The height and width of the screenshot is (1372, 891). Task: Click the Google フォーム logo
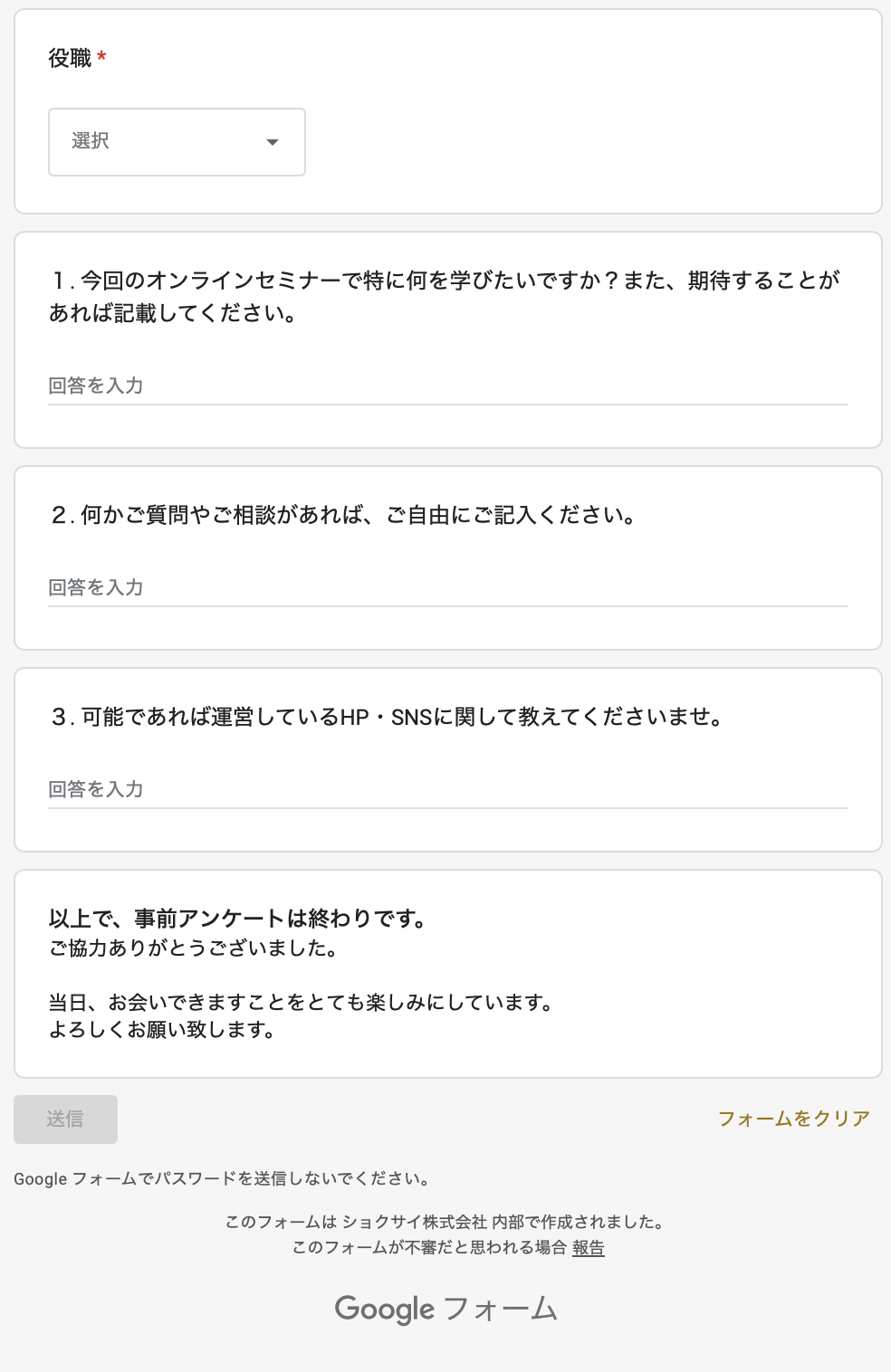point(445,1307)
